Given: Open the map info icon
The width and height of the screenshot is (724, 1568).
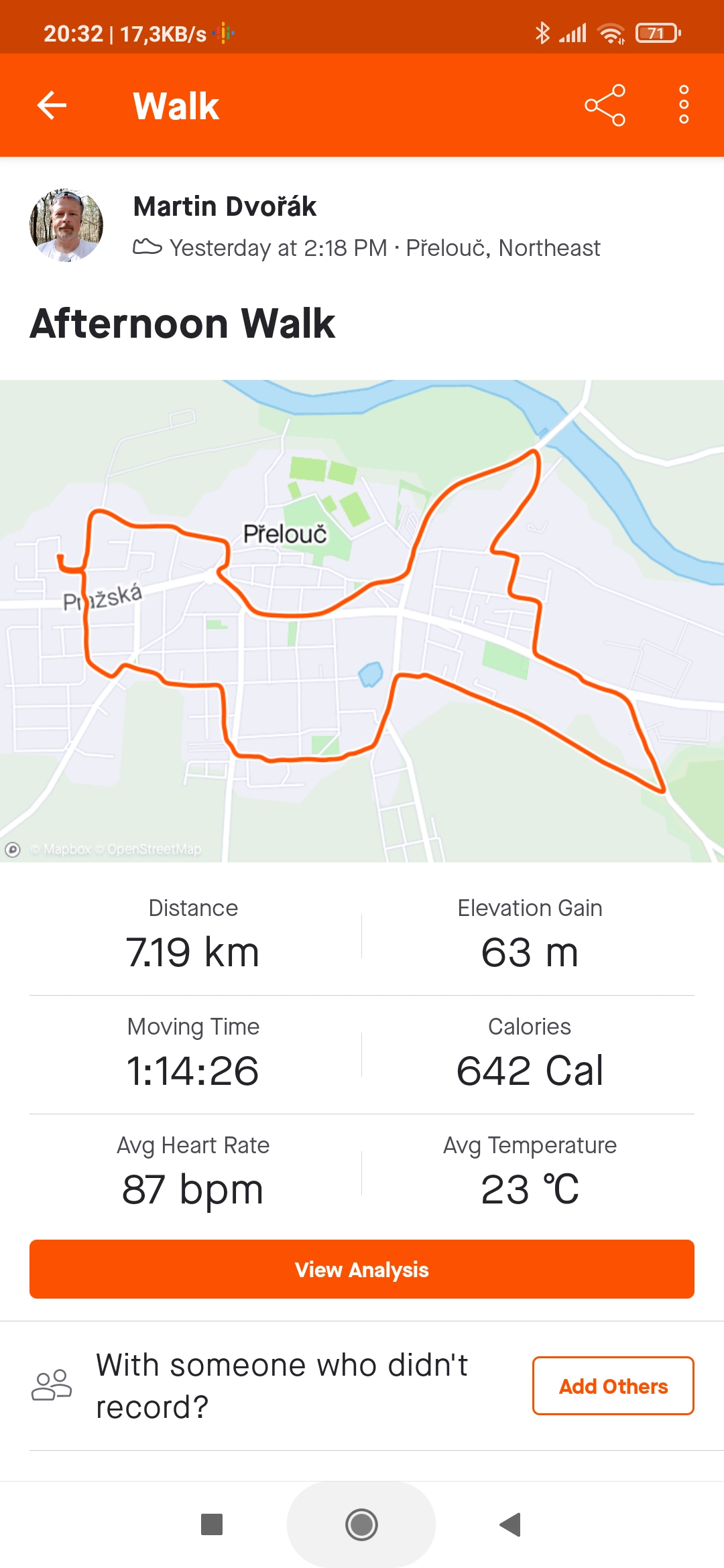Looking at the screenshot, I should coord(13,850).
